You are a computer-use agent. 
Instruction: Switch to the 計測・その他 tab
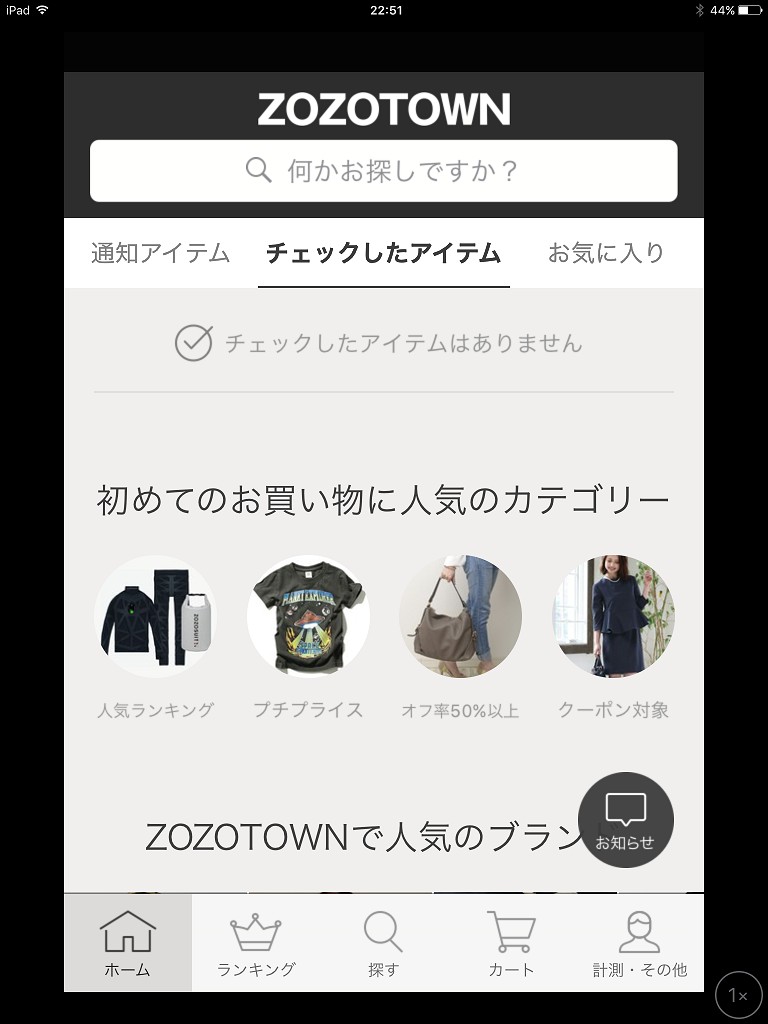[639, 943]
